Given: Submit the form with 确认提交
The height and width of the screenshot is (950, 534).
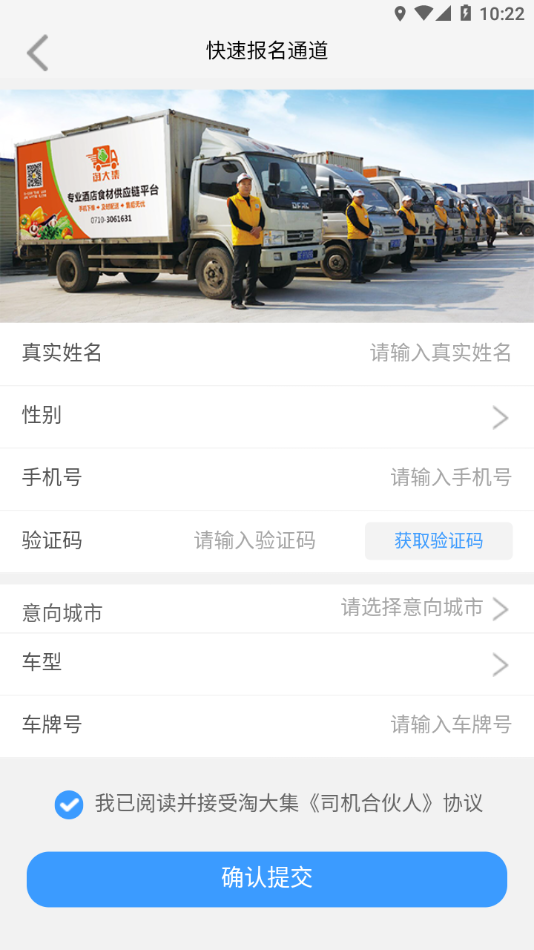Looking at the screenshot, I should [267, 879].
